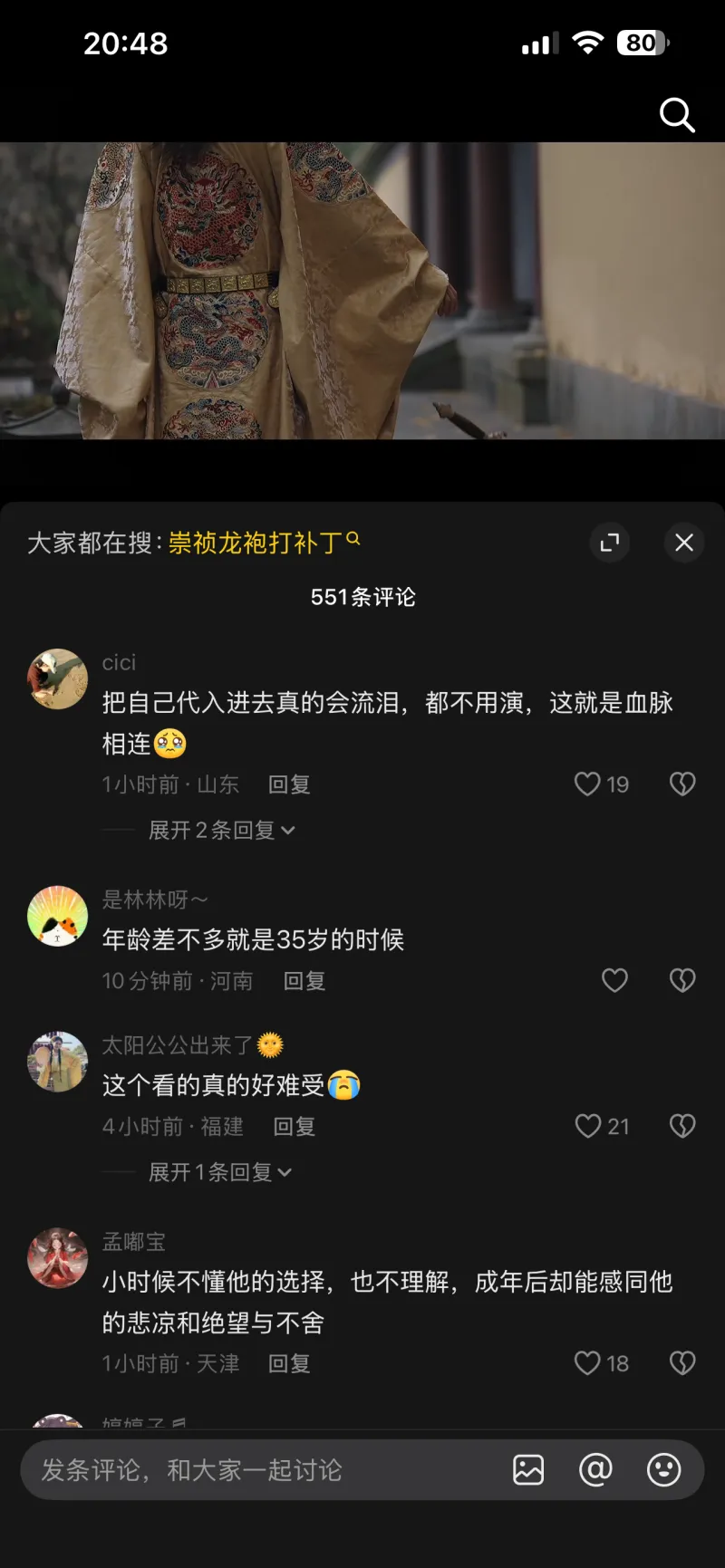Expand 2 replies under cici's comment
The width and height of the screenshot is (725, 1568).
[221, 830]
